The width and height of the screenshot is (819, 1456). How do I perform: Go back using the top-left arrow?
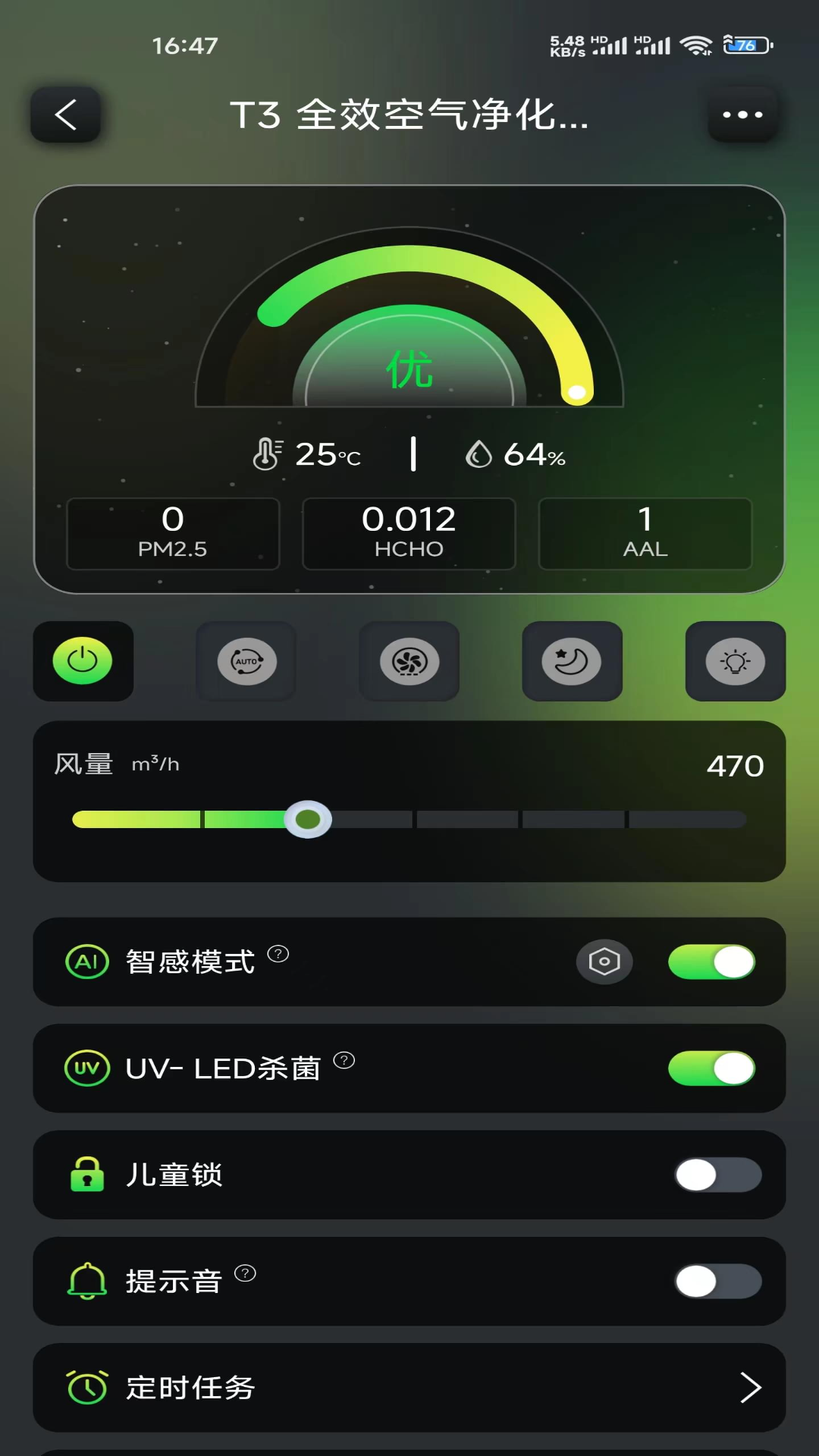(65, 115)
